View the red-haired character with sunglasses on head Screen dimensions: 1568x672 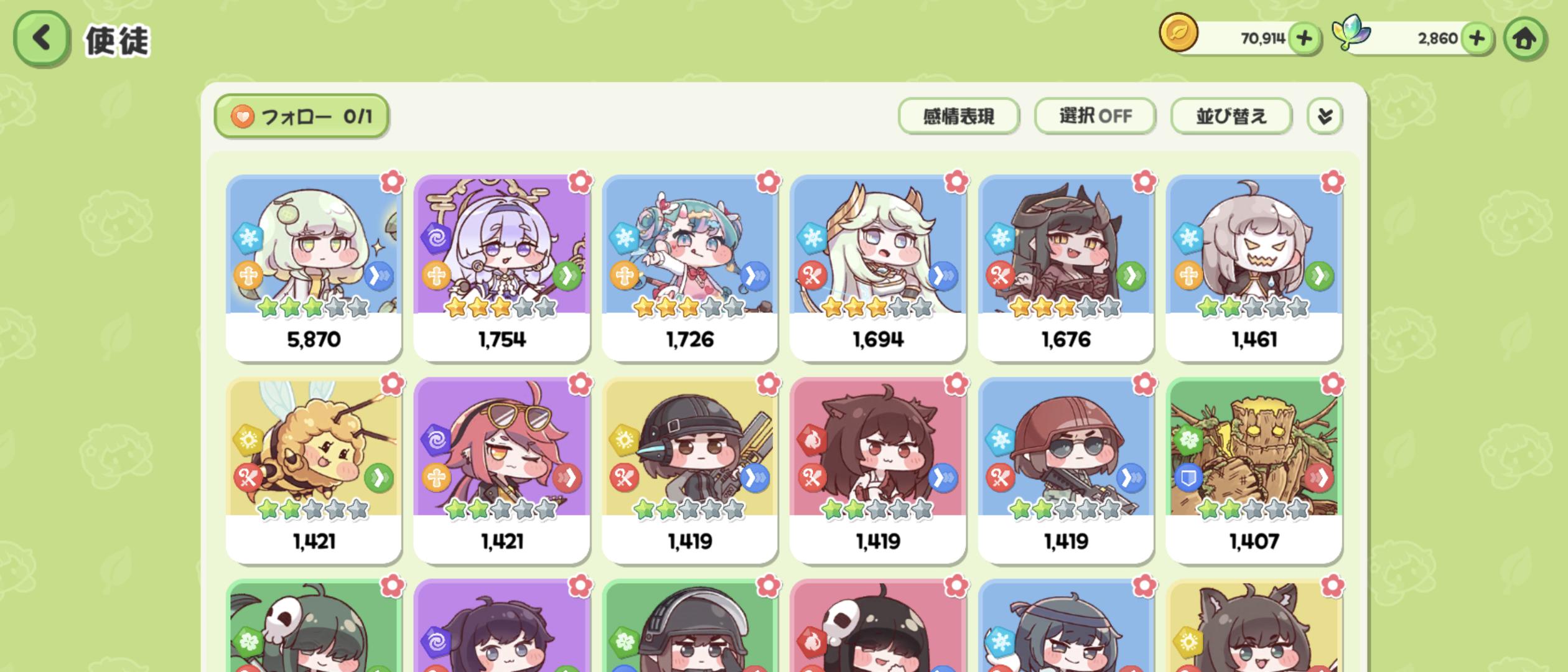coord(502,470)
